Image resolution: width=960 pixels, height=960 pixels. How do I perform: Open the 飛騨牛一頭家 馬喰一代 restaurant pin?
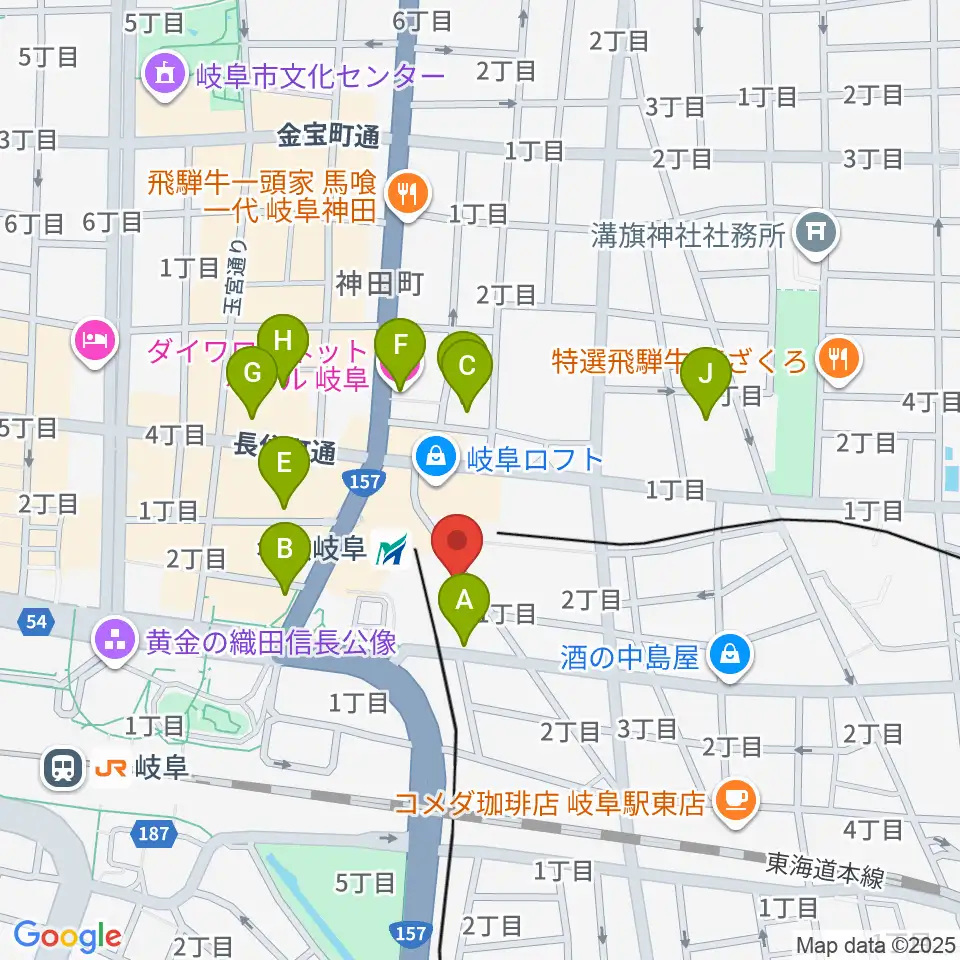coord(408,196)
